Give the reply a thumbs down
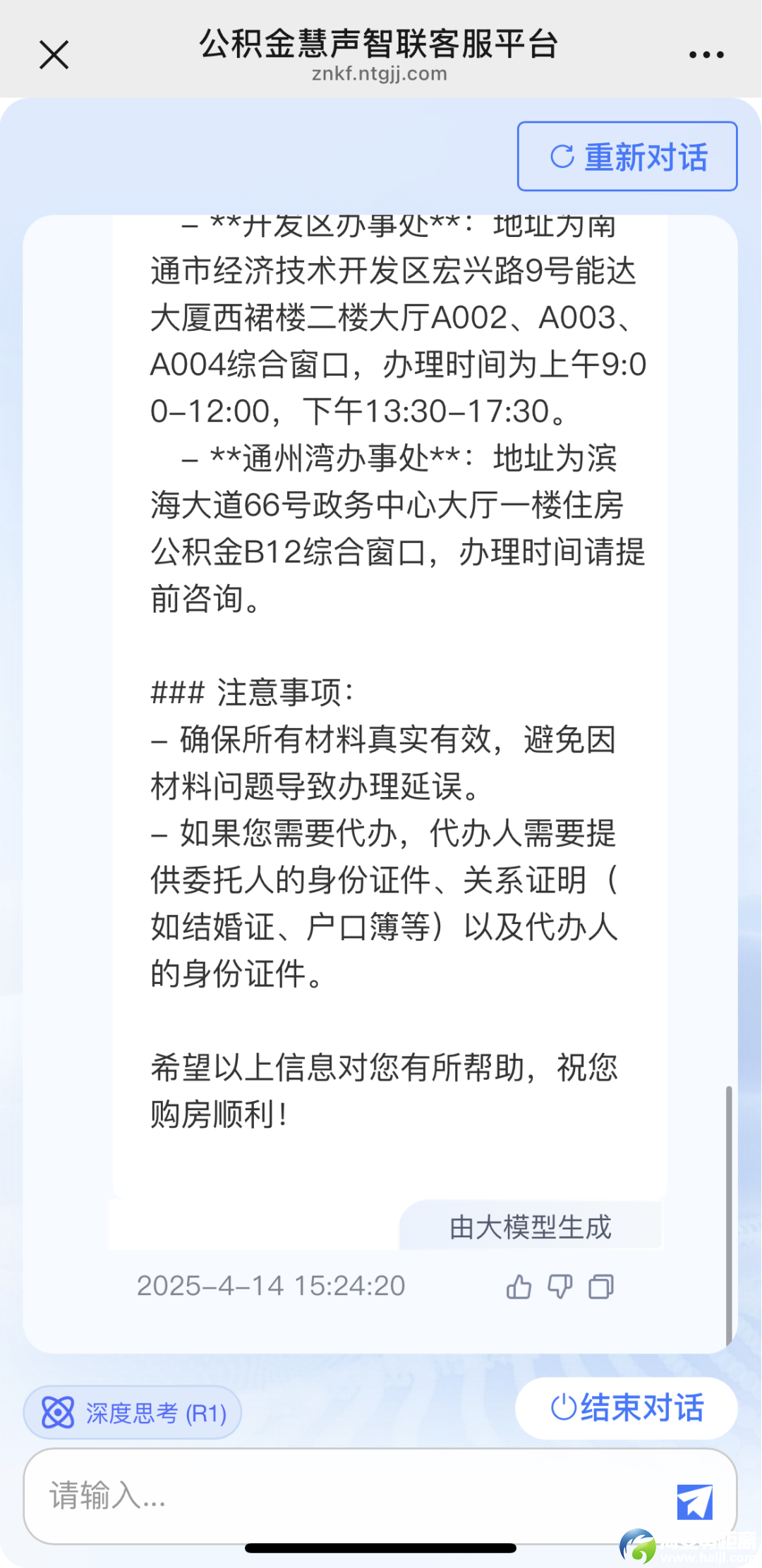Image resolution: width=762 pixels, height=1568 pixels. pyautogui.click(x=560, y=1287)
